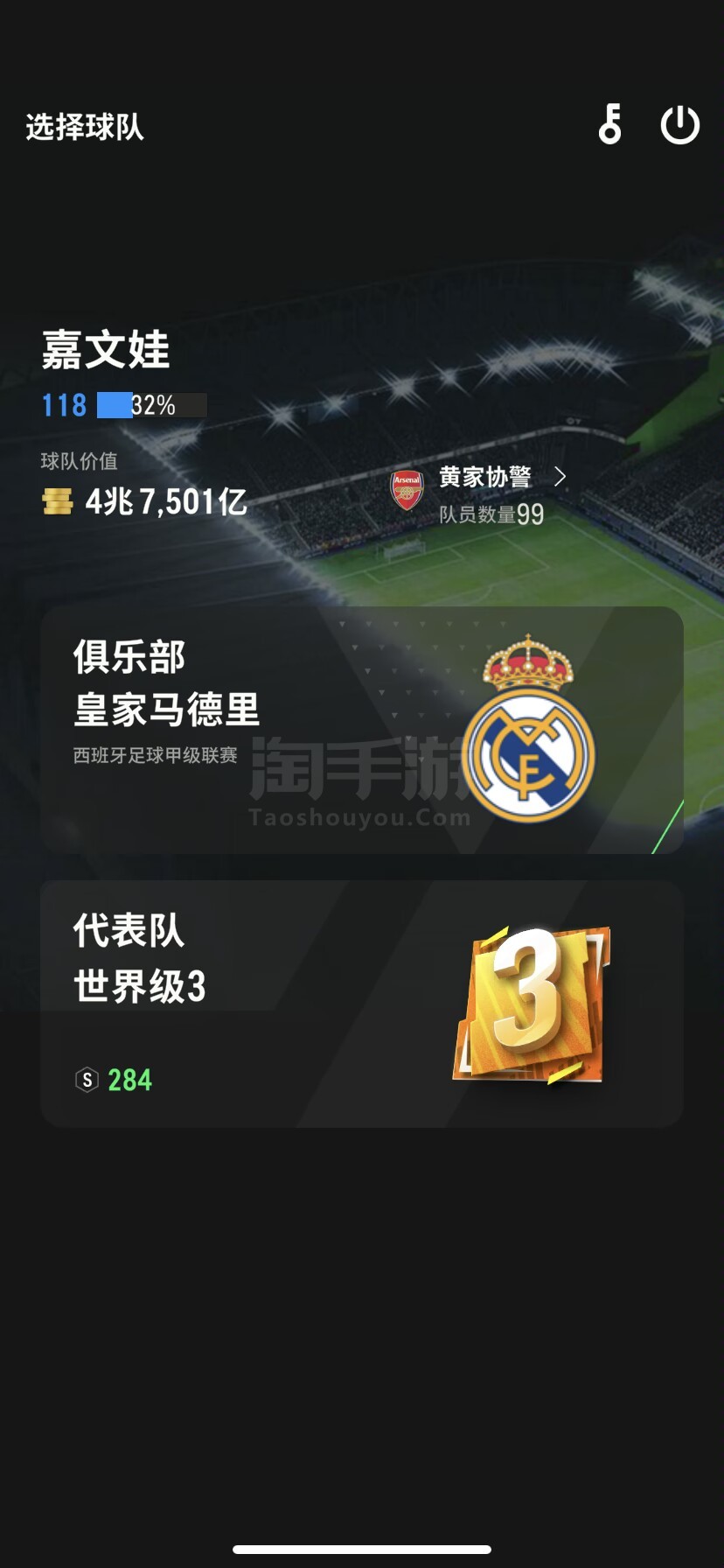The width and height of the screenshot is (724, 1568).
Task: Select the 代表队 世界级3 team card
Action: coord(361,1004)
